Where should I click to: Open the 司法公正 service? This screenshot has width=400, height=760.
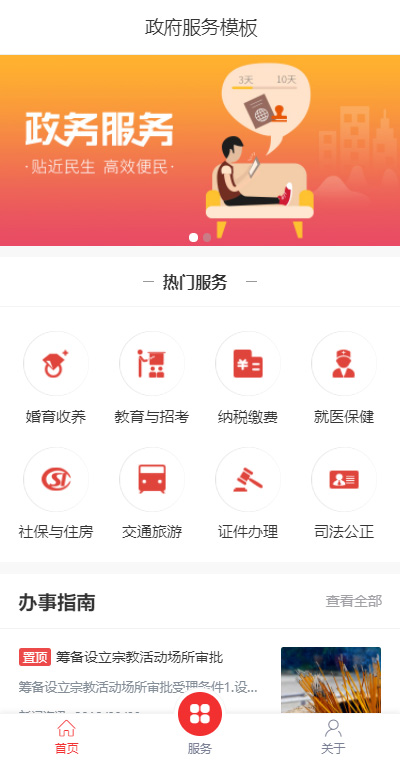click(344, 493)
